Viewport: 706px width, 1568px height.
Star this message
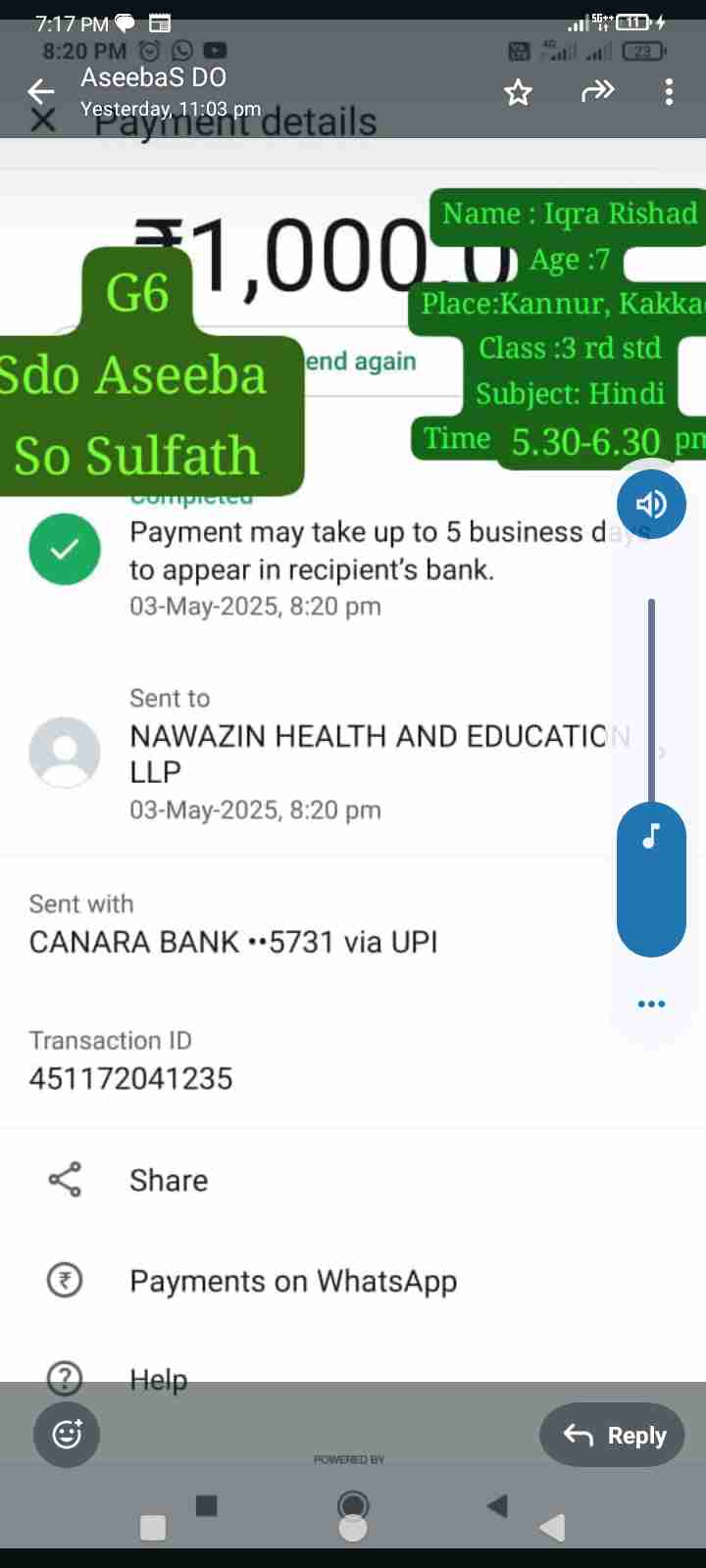click(x=518, y=93)
